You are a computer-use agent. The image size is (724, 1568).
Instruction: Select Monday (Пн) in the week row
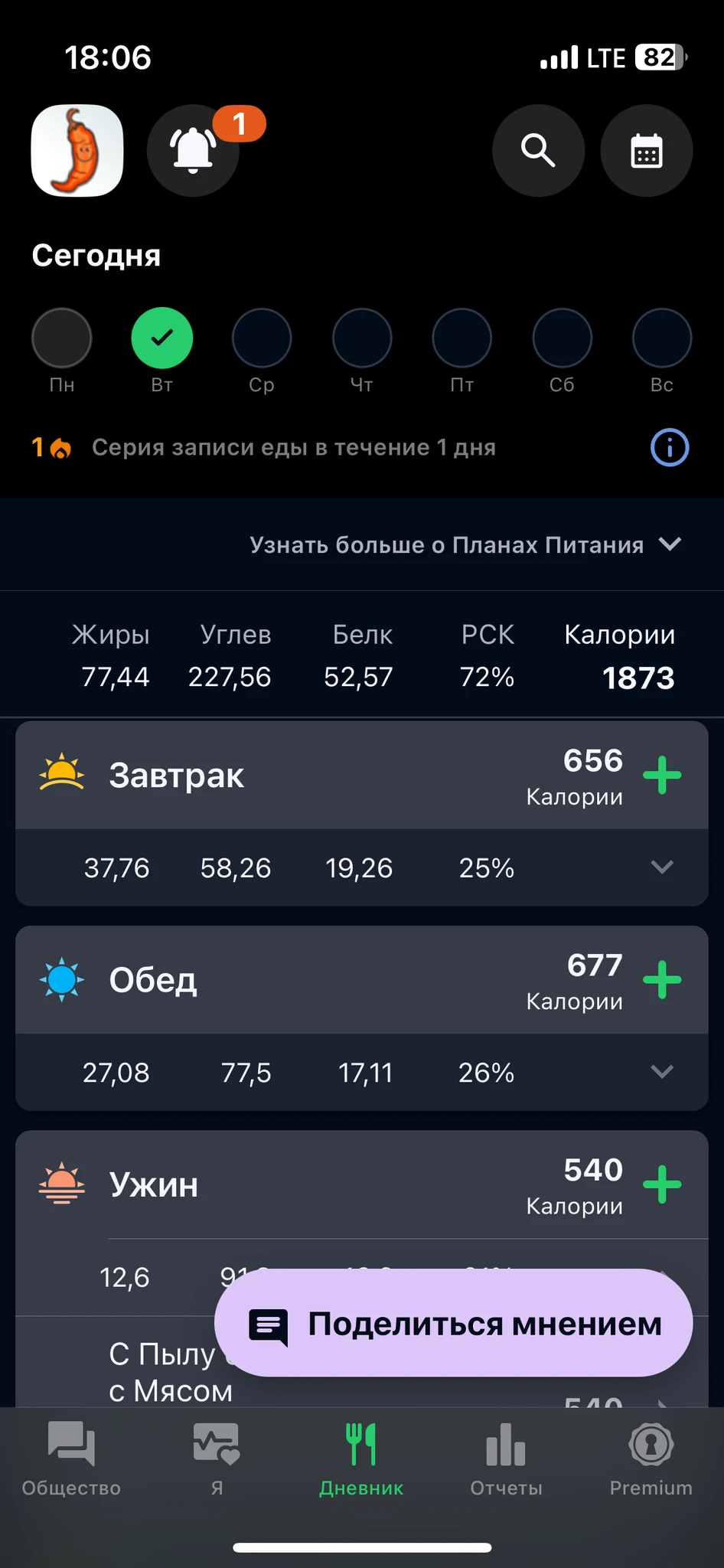pyautogui.click(x=62, y=338)
